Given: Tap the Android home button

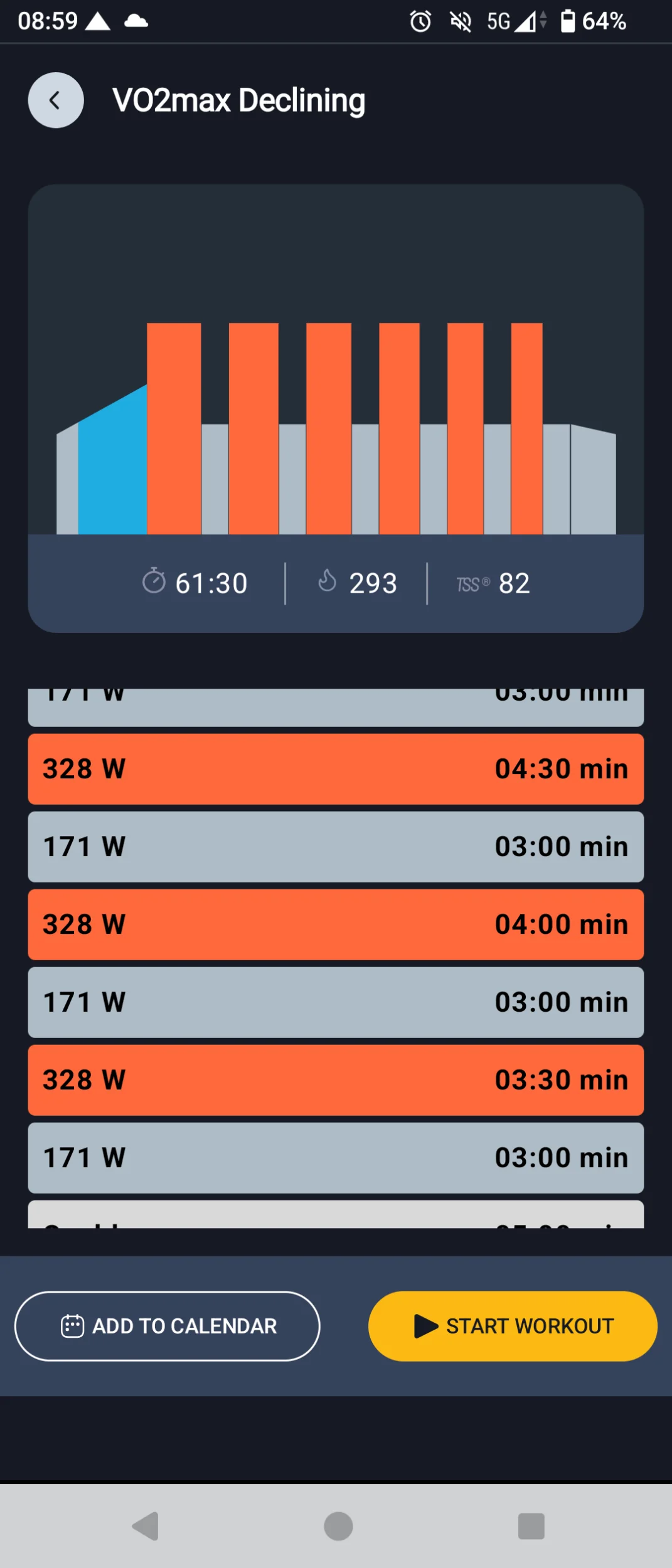Looking at the screenshot, I should [338, 1526].
